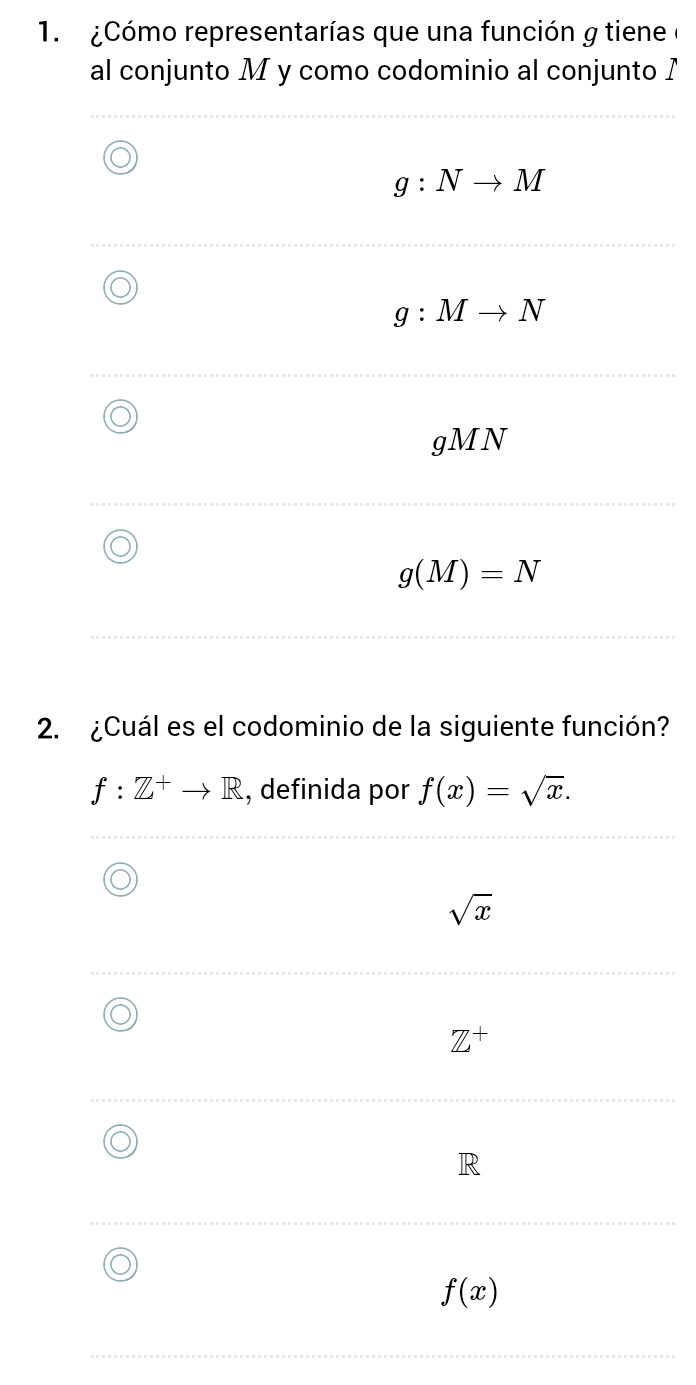Select answer g : N → M

point(121,158)
